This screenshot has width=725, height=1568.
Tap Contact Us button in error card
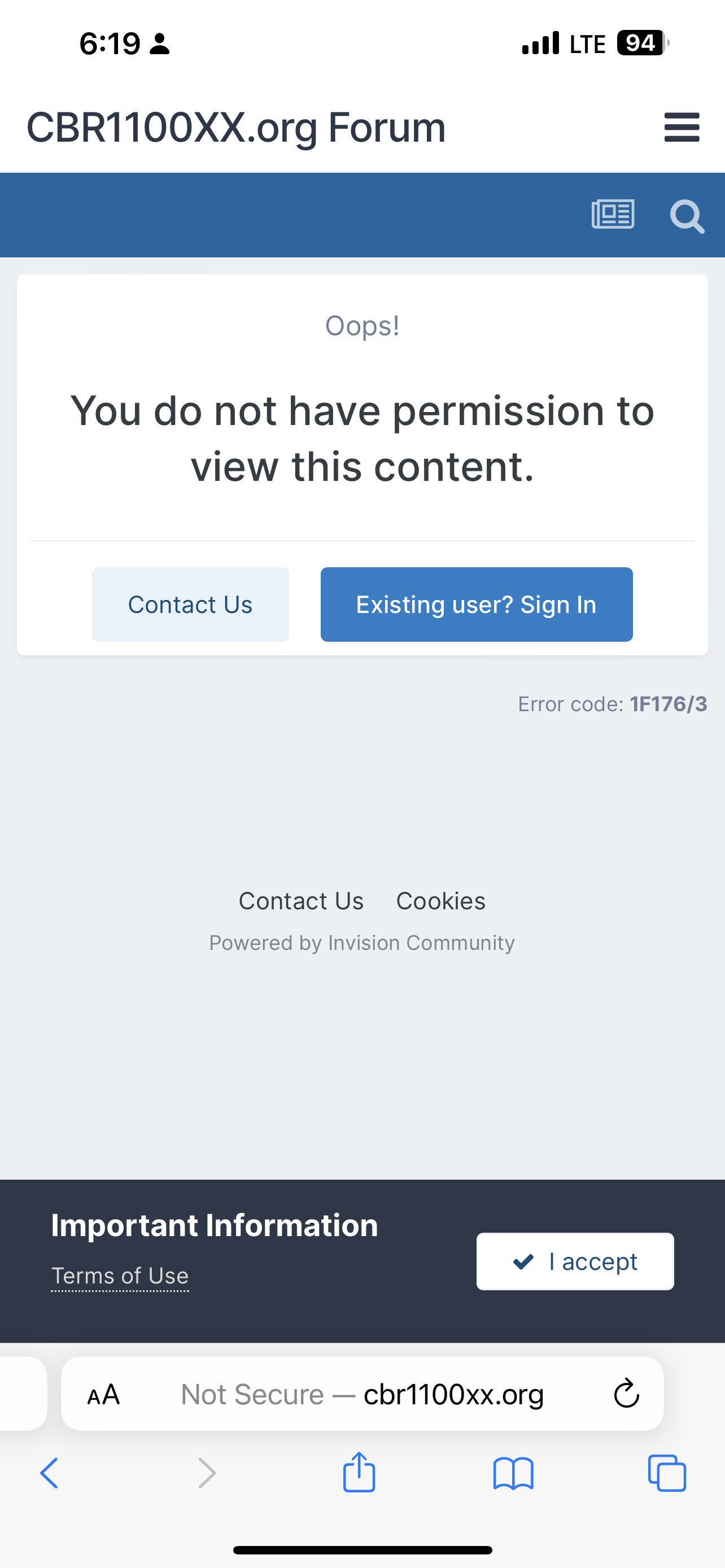click(190, 605)
